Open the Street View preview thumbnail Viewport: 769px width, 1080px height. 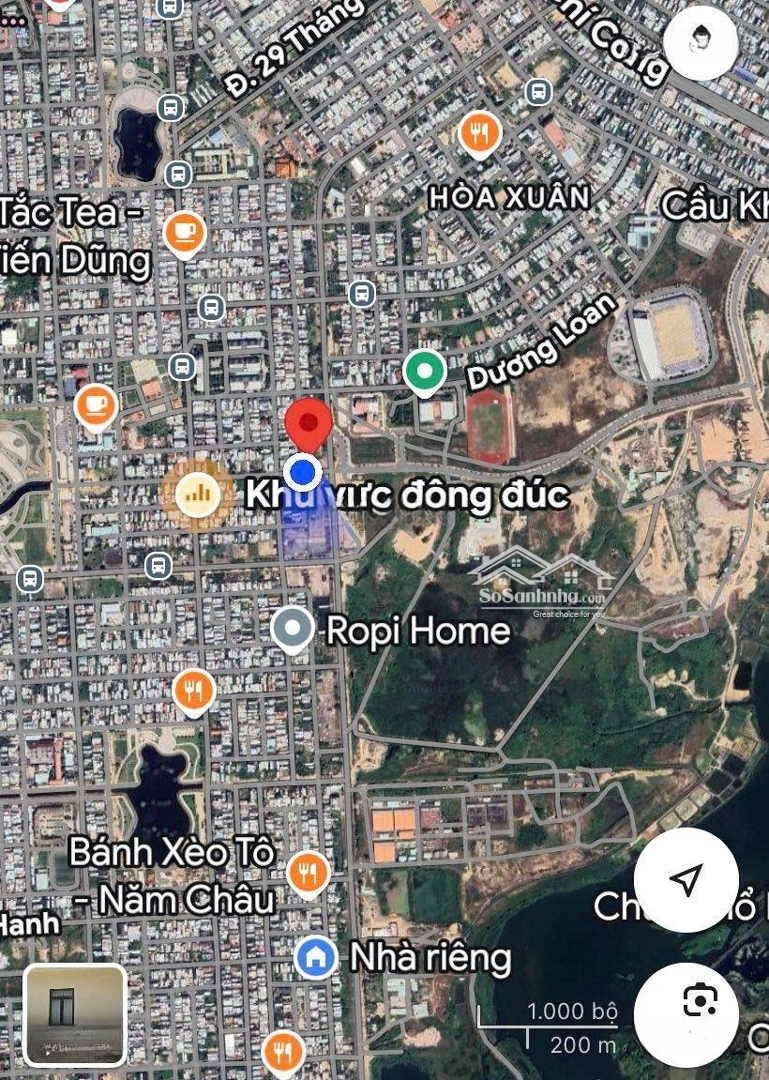(75, 1015)
